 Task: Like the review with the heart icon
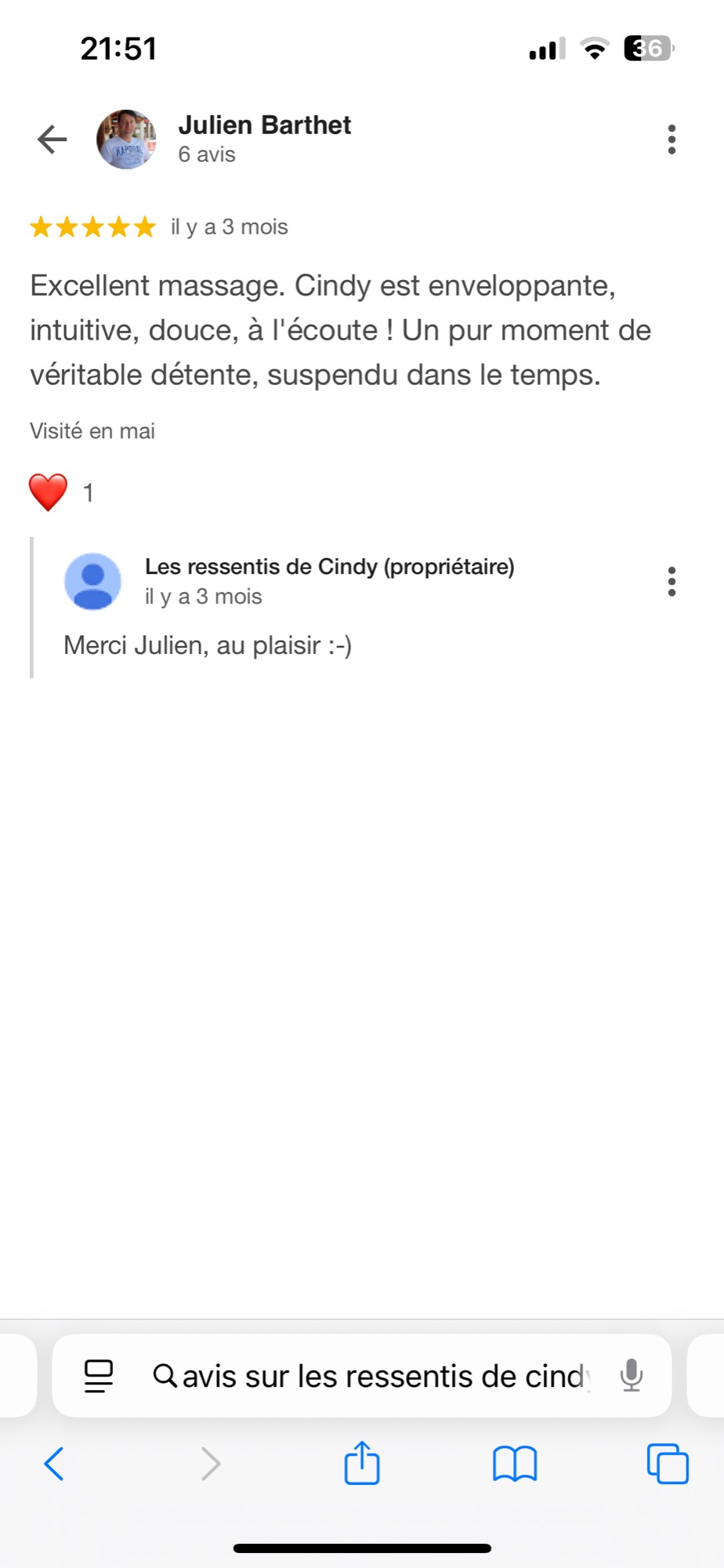[49, 492]
